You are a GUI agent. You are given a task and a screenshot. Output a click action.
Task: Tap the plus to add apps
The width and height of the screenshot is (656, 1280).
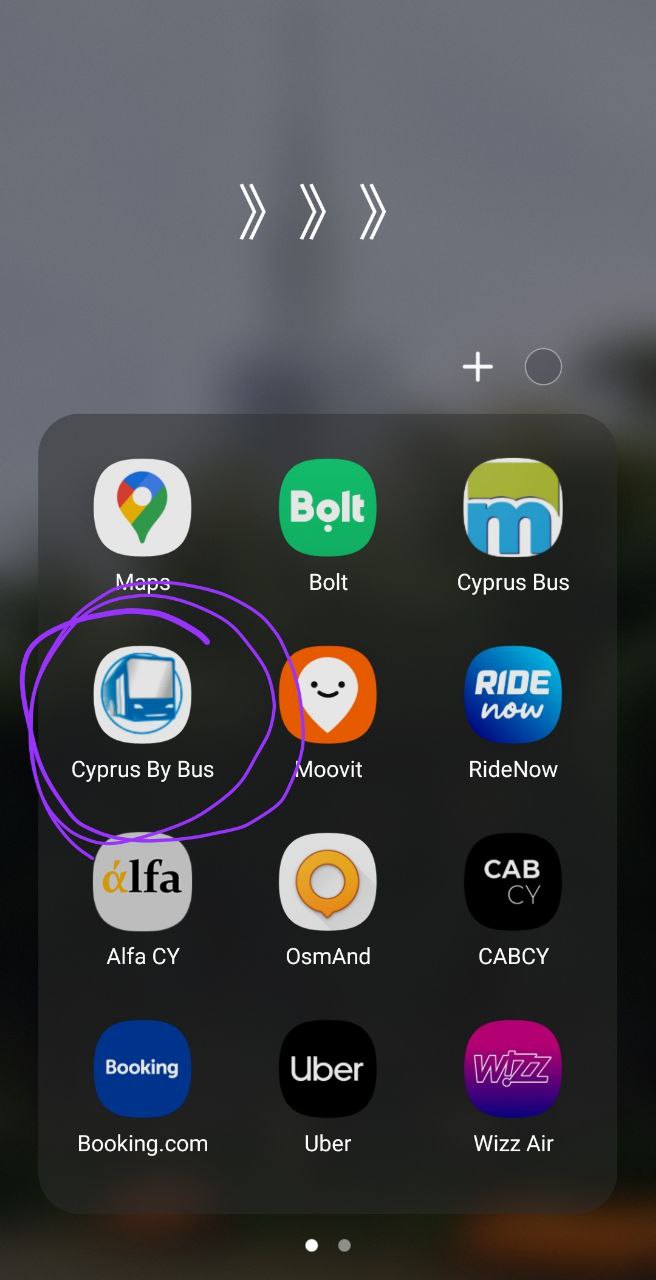[478, 367]
